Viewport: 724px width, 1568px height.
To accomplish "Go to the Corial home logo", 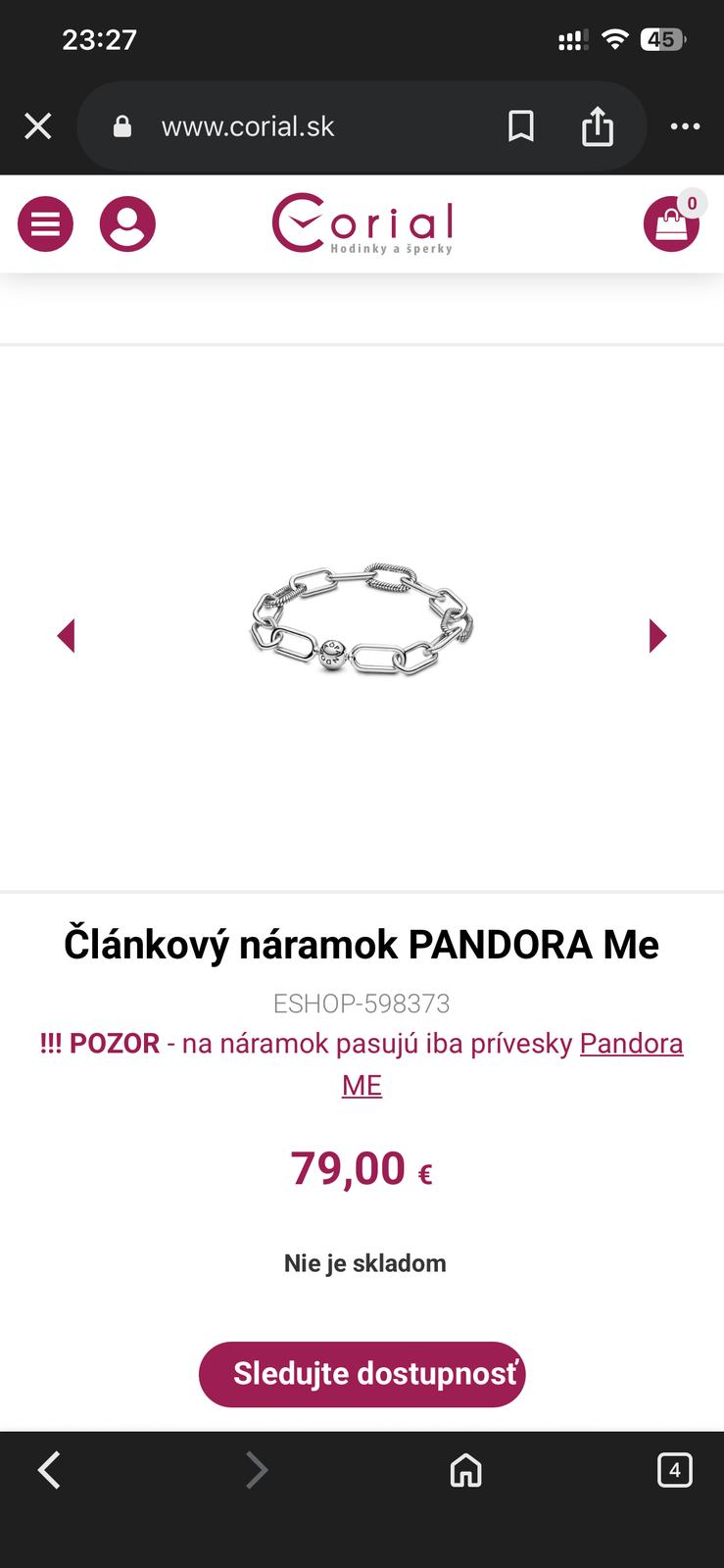I will point(362,224).
